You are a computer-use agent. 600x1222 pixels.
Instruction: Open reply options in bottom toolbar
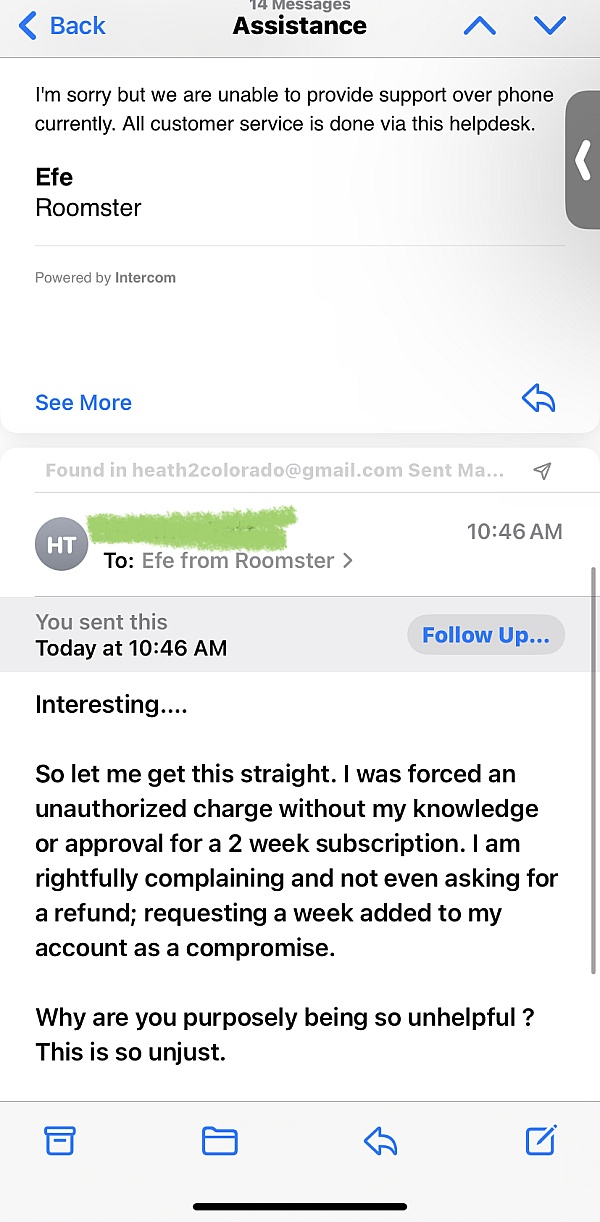pos(381,1140)
